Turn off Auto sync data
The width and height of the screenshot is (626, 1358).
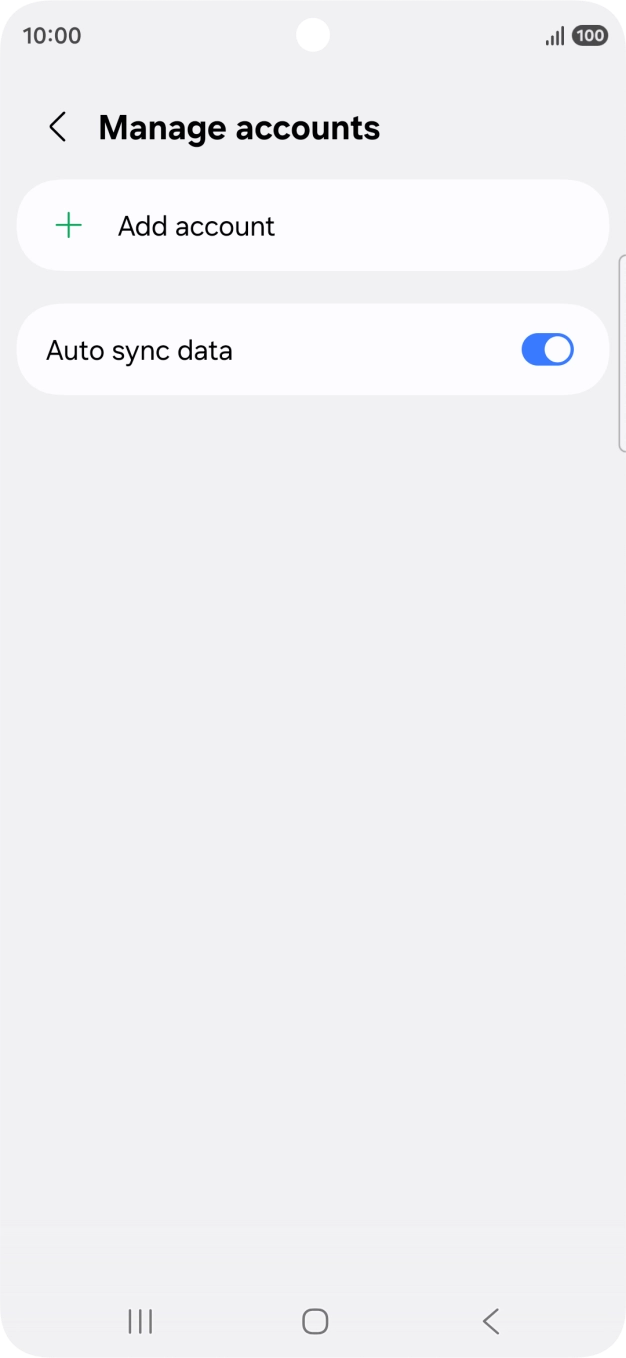547,350
